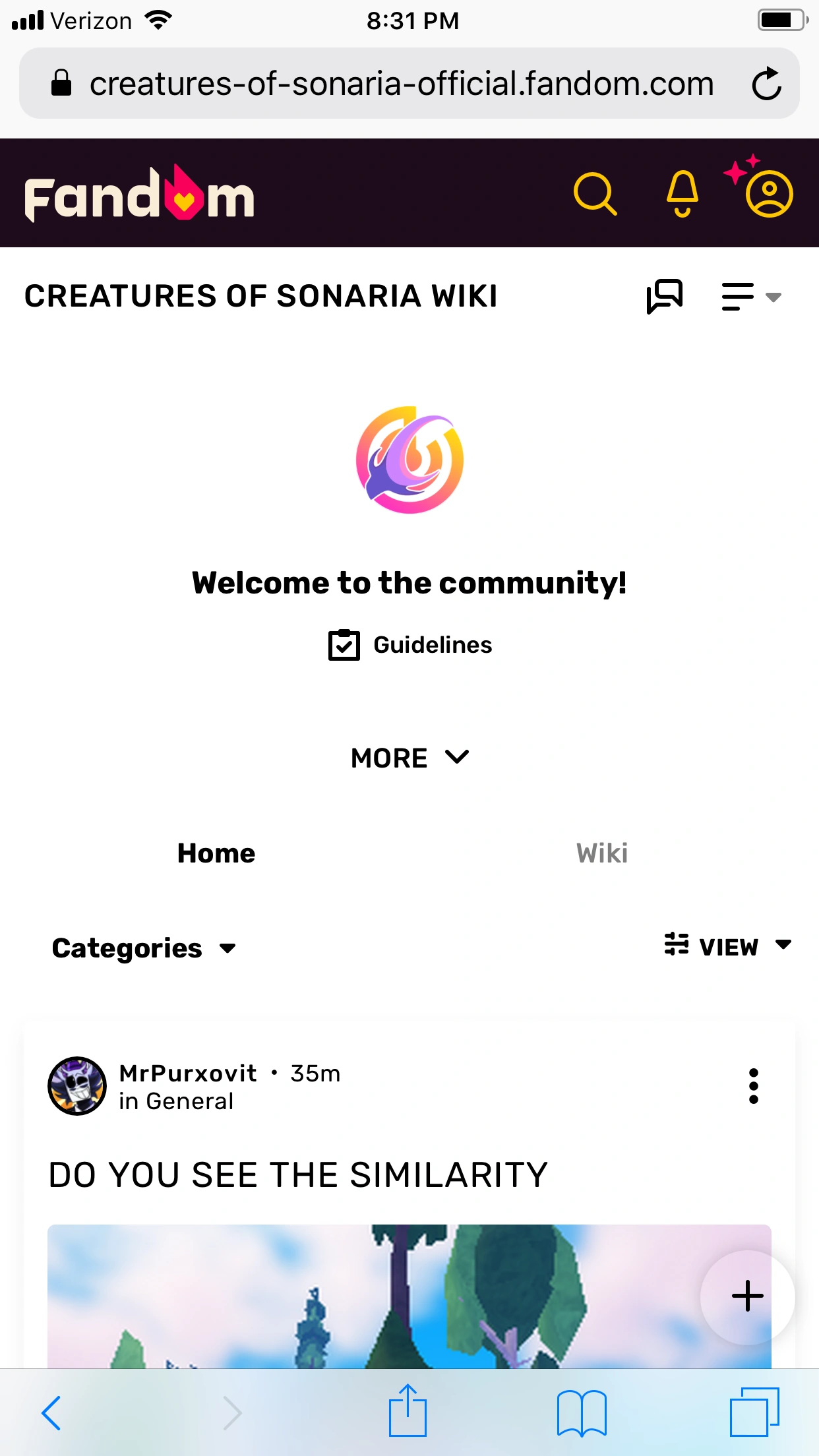Expand the MORE section
The height and width of the screenshot is (1456, 819).
[x=409, y=758]
